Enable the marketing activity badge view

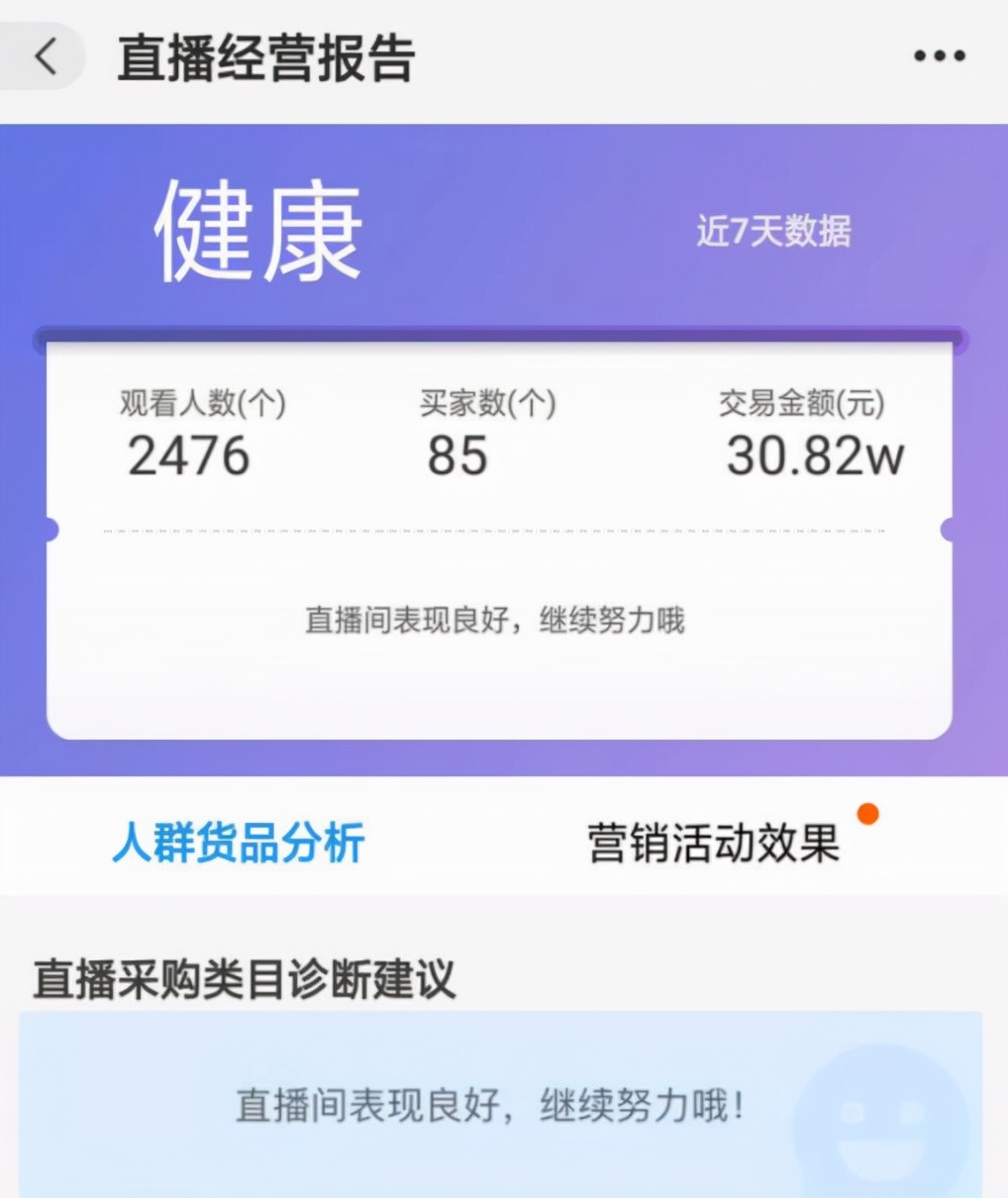pos(867,814)
